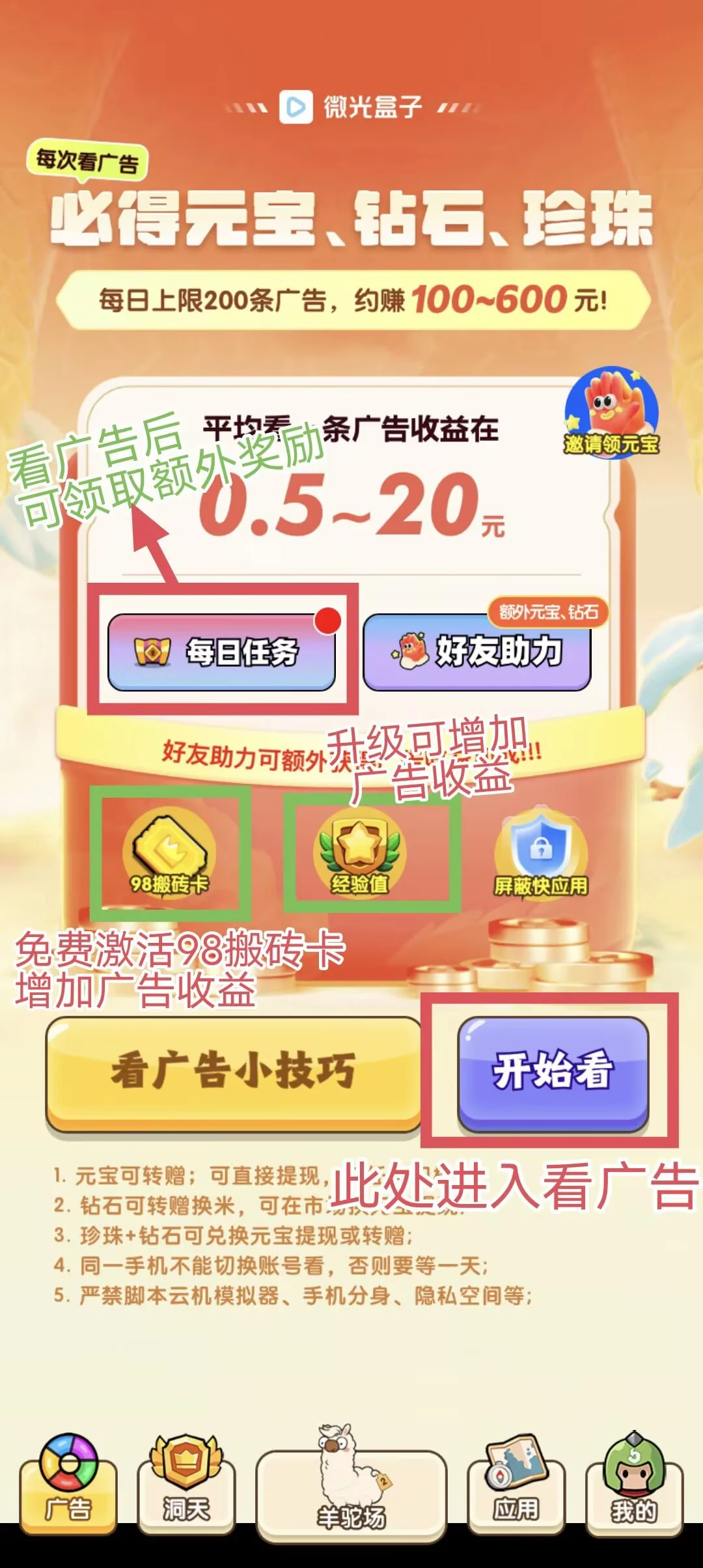Open 看广告小技巧 ad tips
This screenshot has width=703, height=1568.
[x=233, y=1071]
